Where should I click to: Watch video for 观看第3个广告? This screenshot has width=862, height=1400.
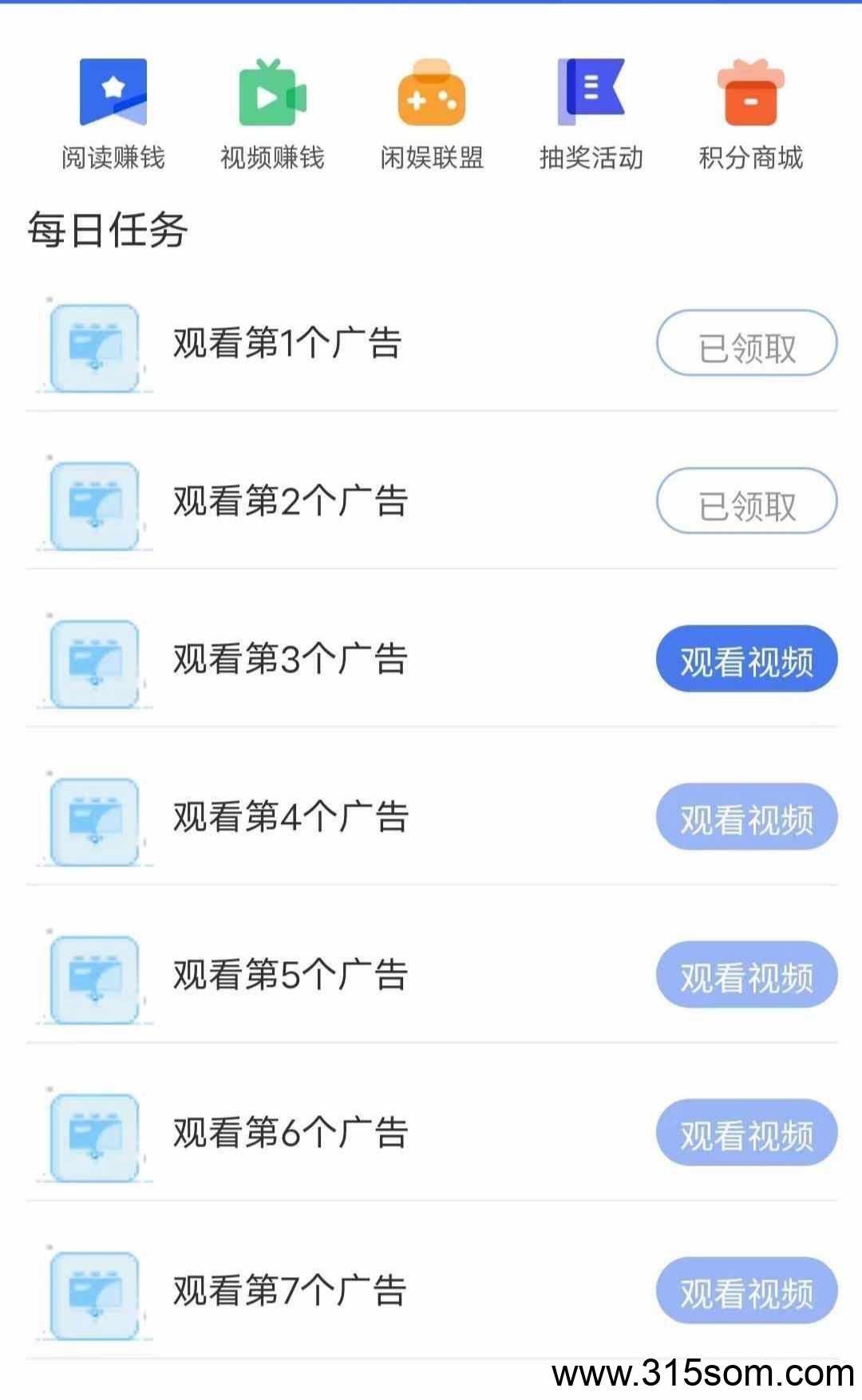747,659
